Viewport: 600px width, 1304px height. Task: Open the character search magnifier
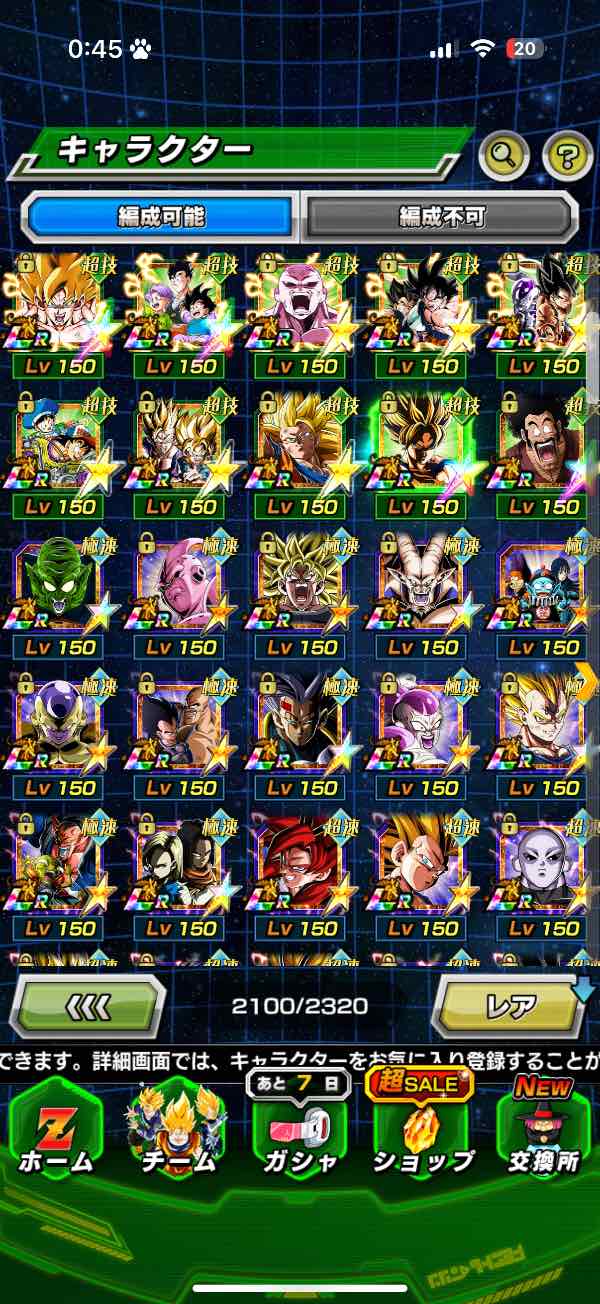[505, 155]
